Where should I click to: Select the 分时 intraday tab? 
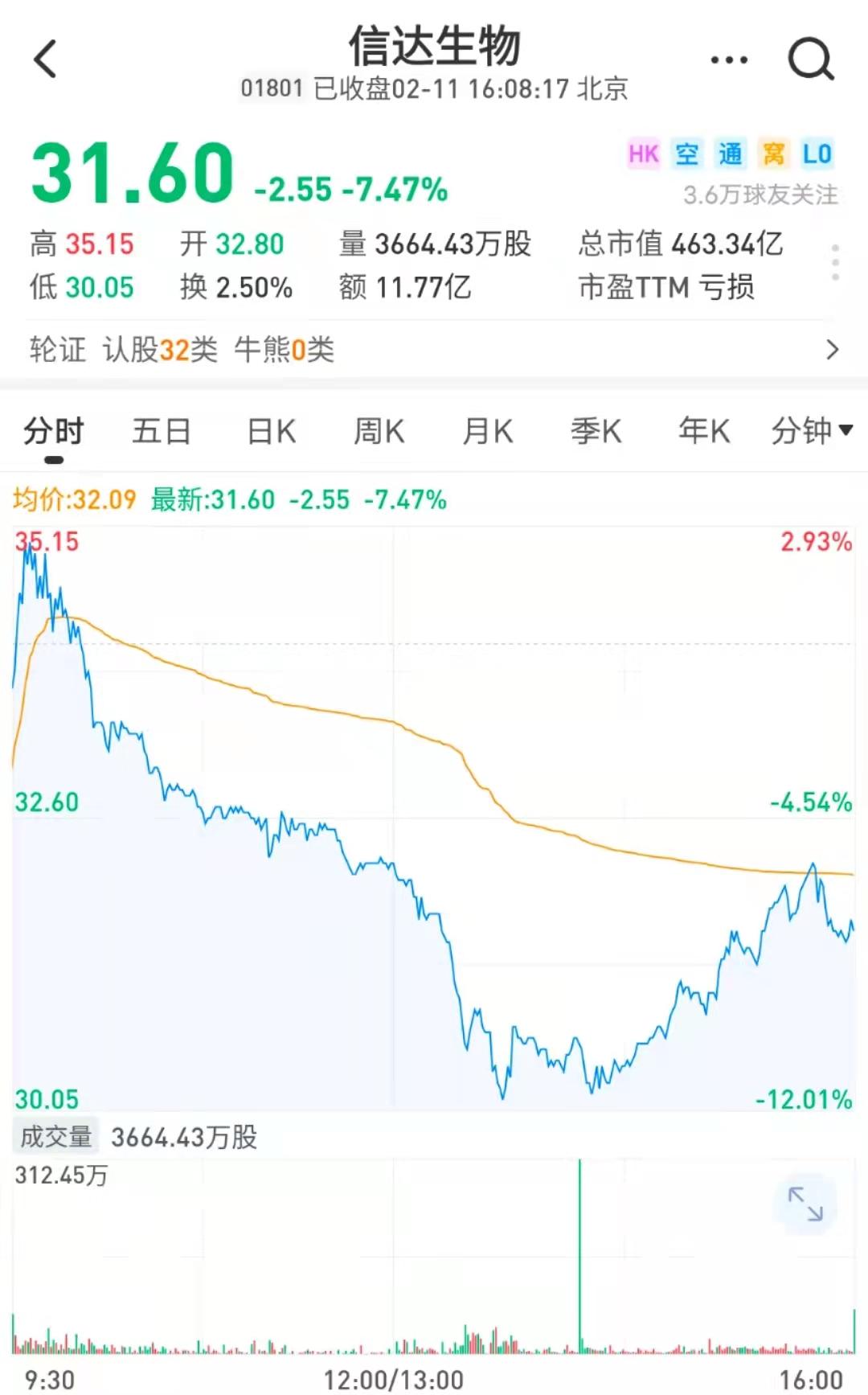tap(54, 432)
